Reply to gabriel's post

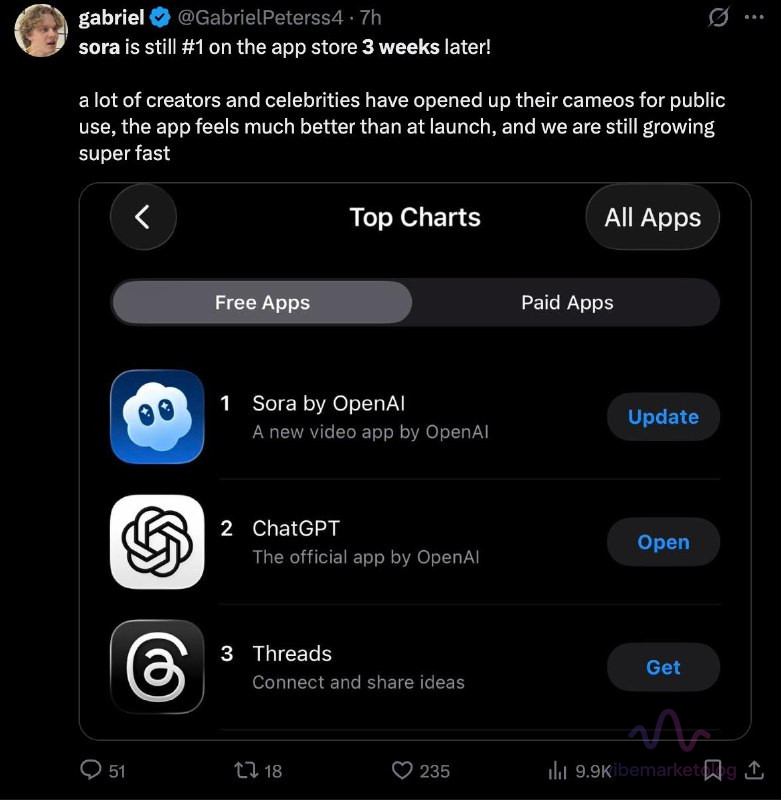tap(92, 770)
